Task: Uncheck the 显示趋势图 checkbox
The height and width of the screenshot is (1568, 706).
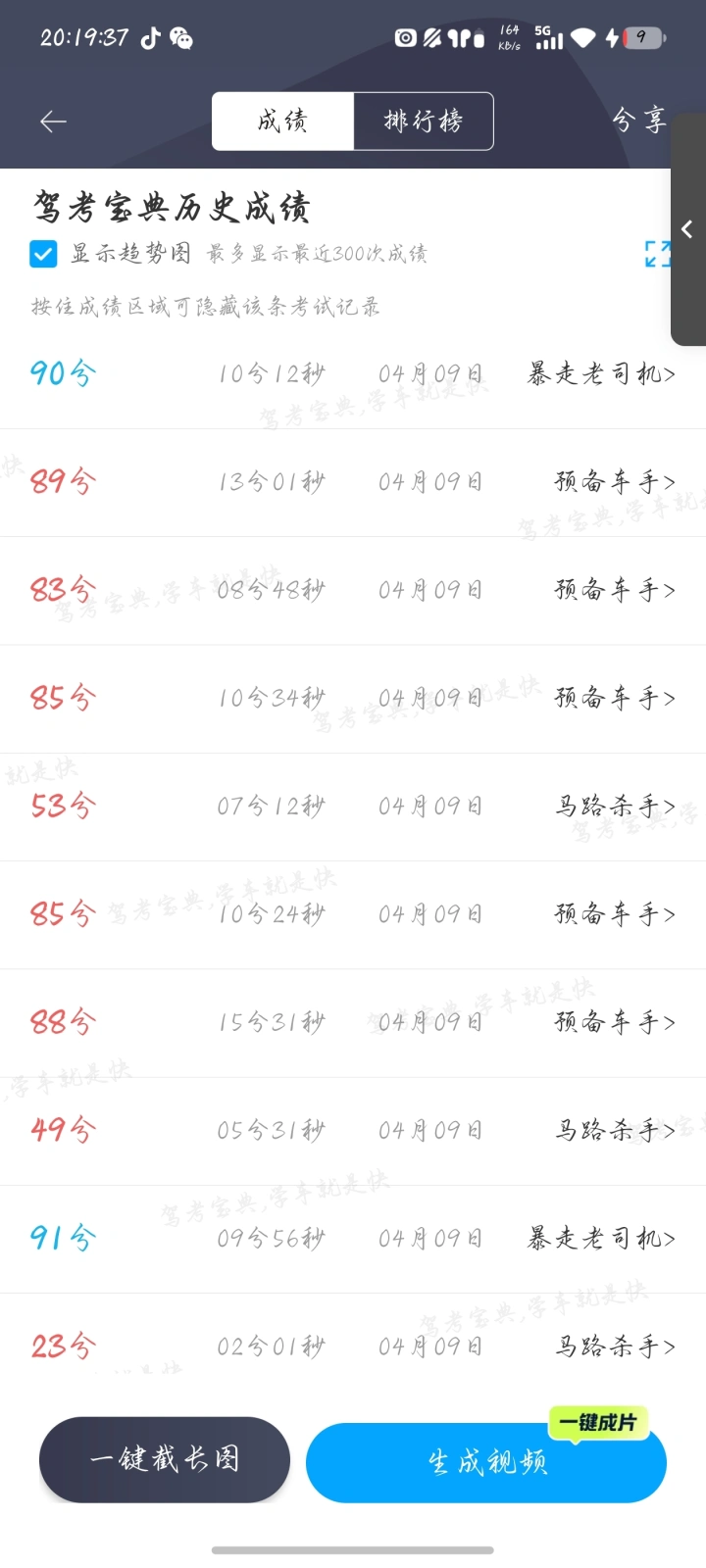Action: 43,254
